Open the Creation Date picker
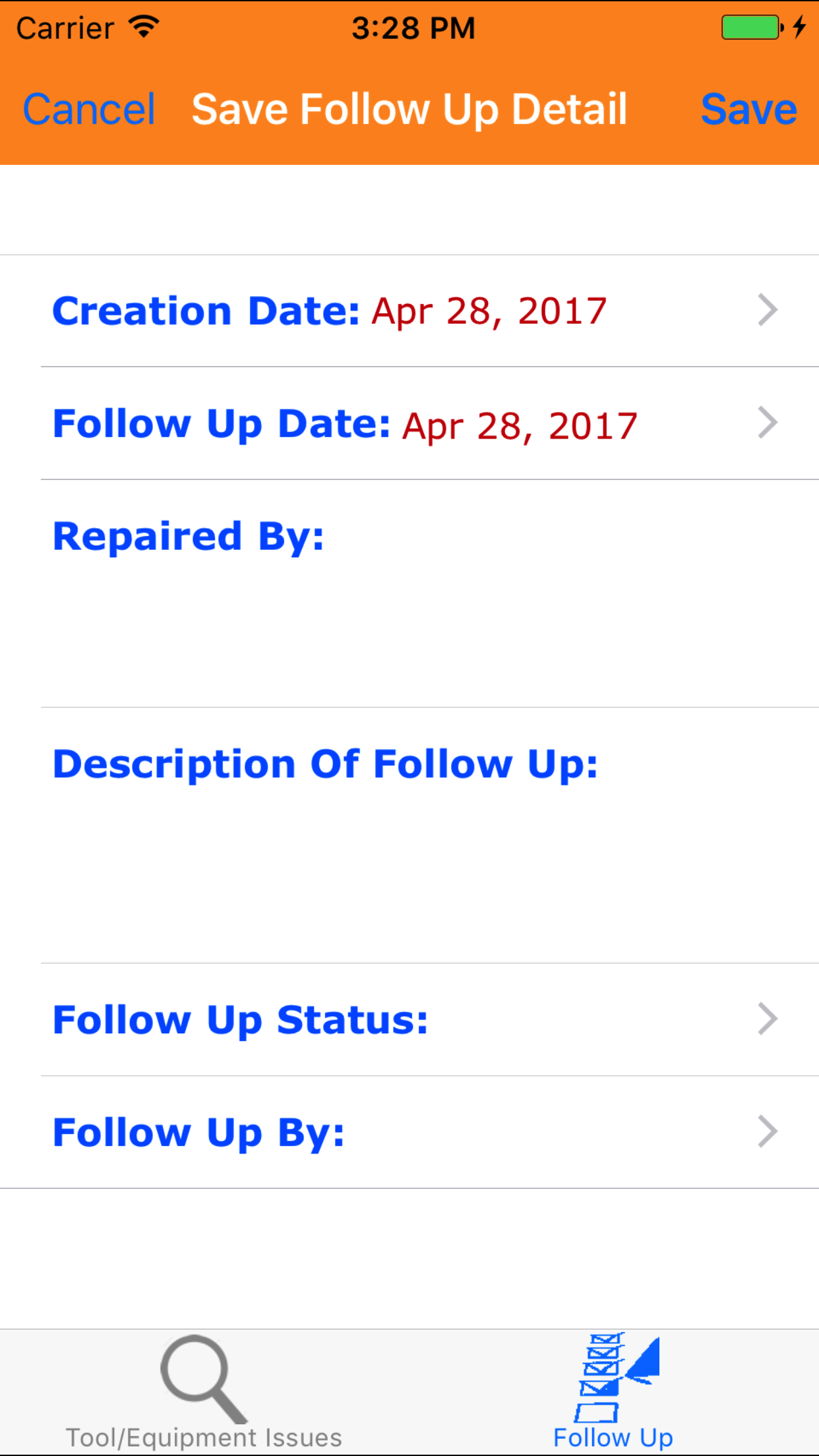Screen dimensions: 819x1456 click(x=409, y=311)
